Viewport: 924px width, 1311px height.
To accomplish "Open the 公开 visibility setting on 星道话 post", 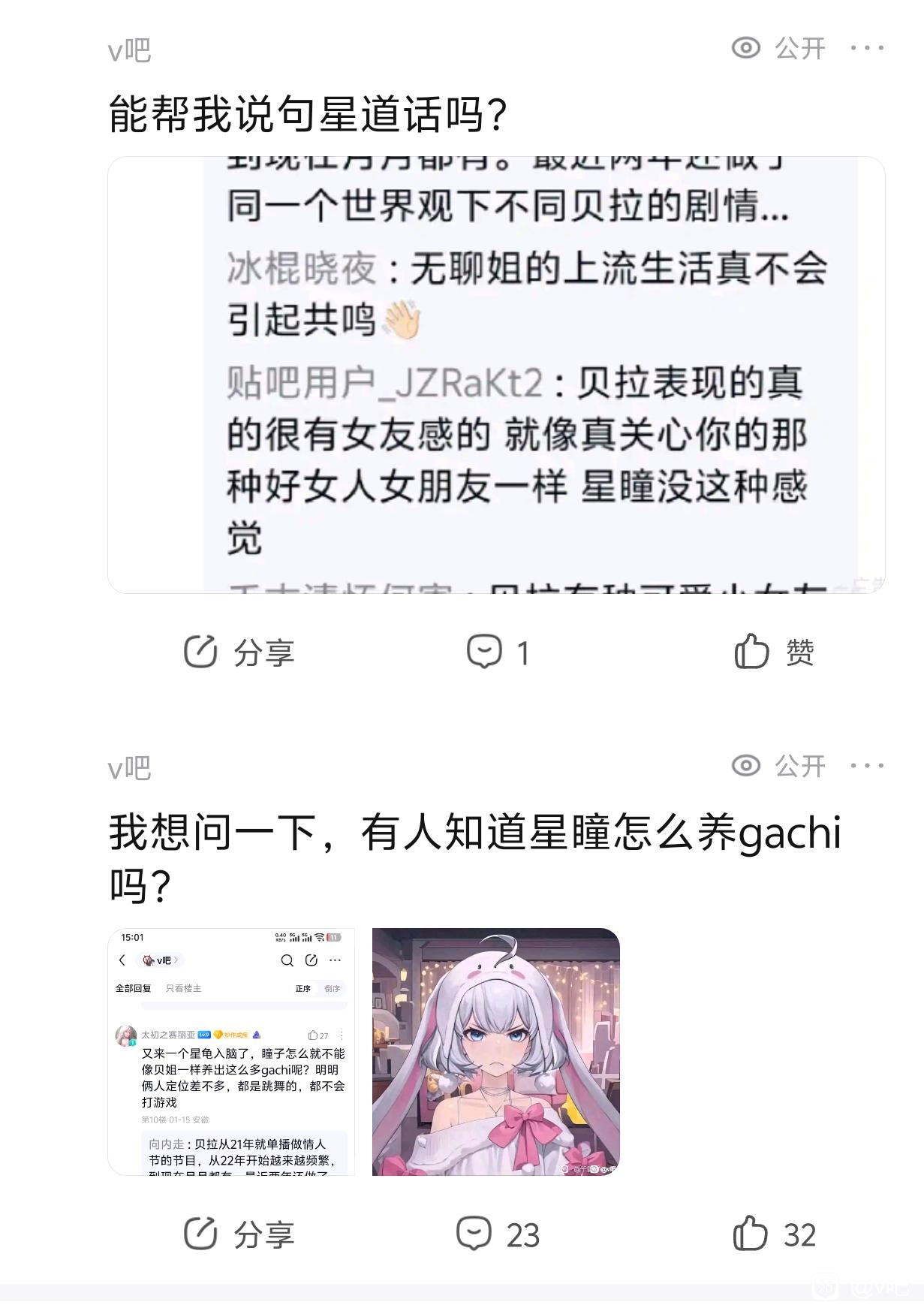I will pyautogui.click(x=778, y=48).
